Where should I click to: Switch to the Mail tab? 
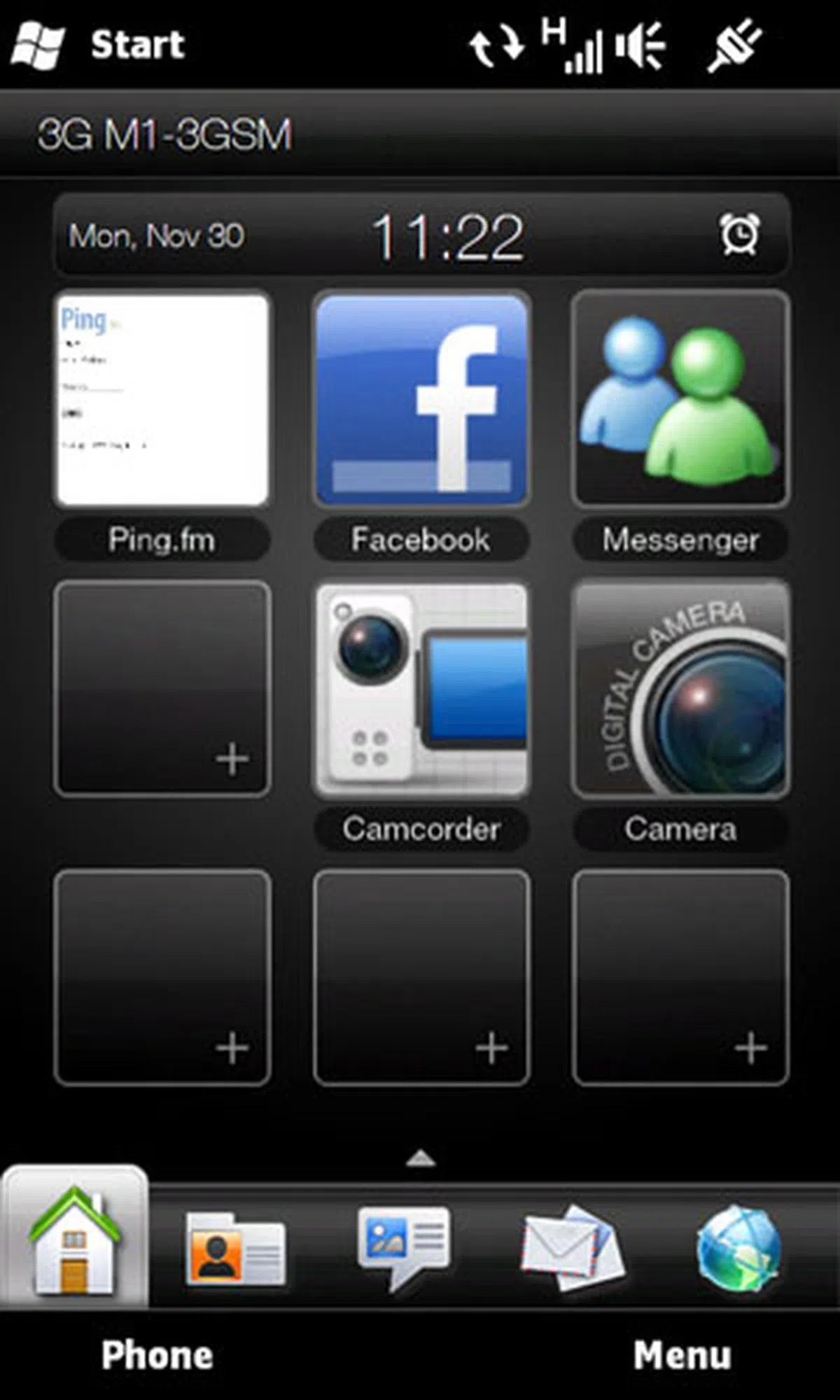coord(573,1249)
